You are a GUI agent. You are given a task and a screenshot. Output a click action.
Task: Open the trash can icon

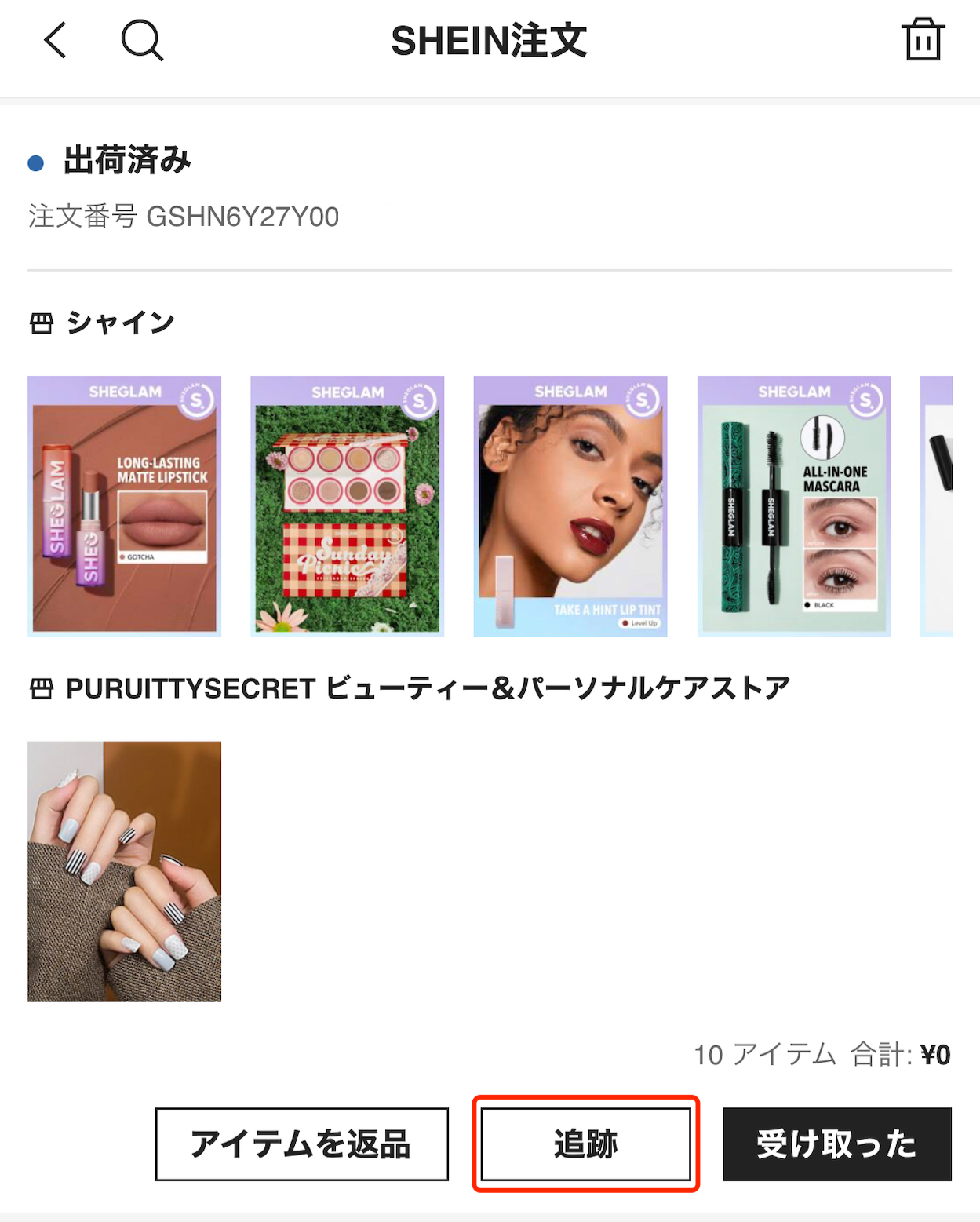[923, 40]
